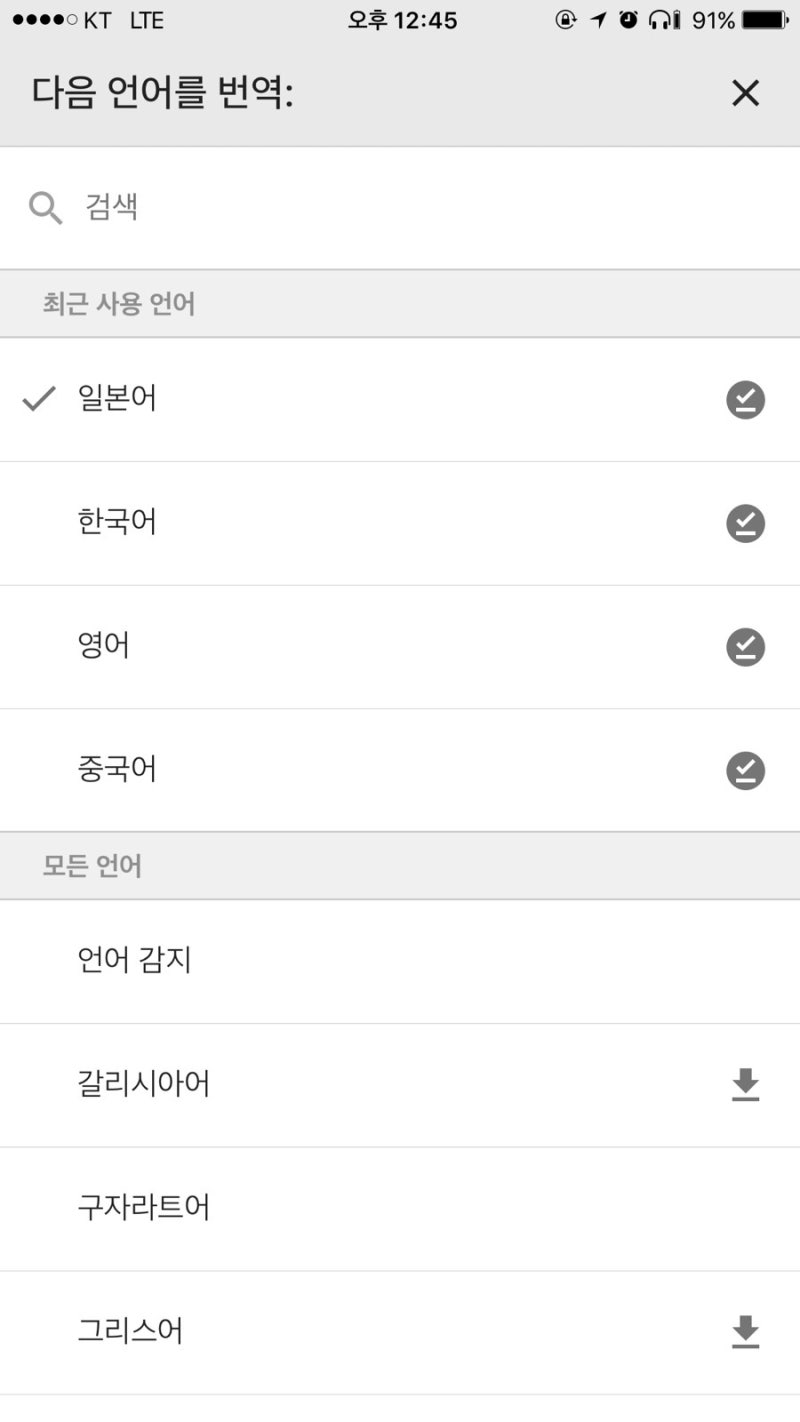Download the 그리스어 offline language pack
The image size is (800, 1422).
click(x=745, y=1332)
